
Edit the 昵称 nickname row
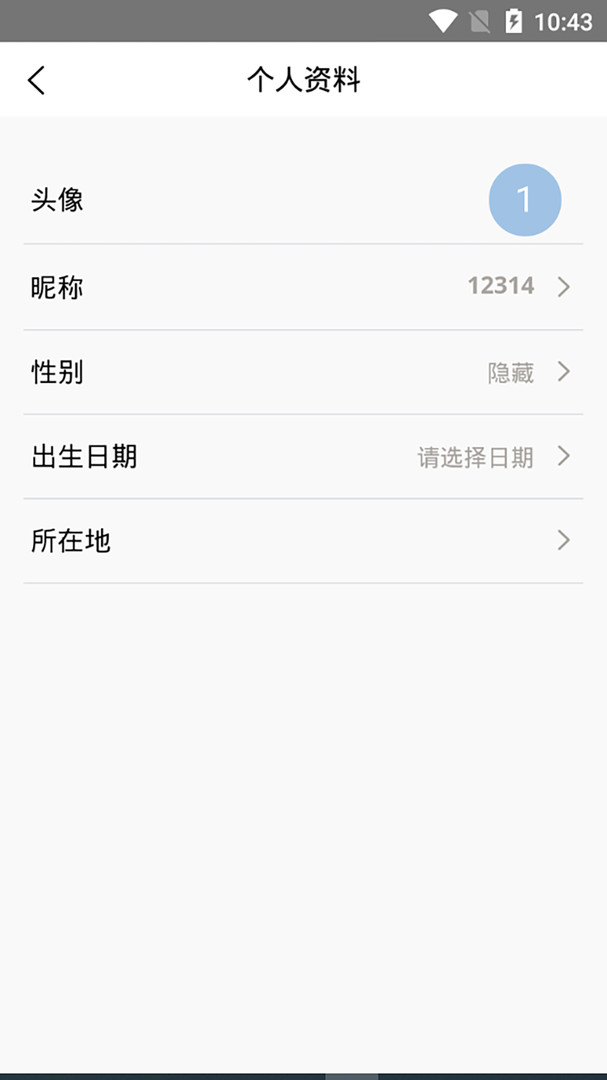click(303, 287)
